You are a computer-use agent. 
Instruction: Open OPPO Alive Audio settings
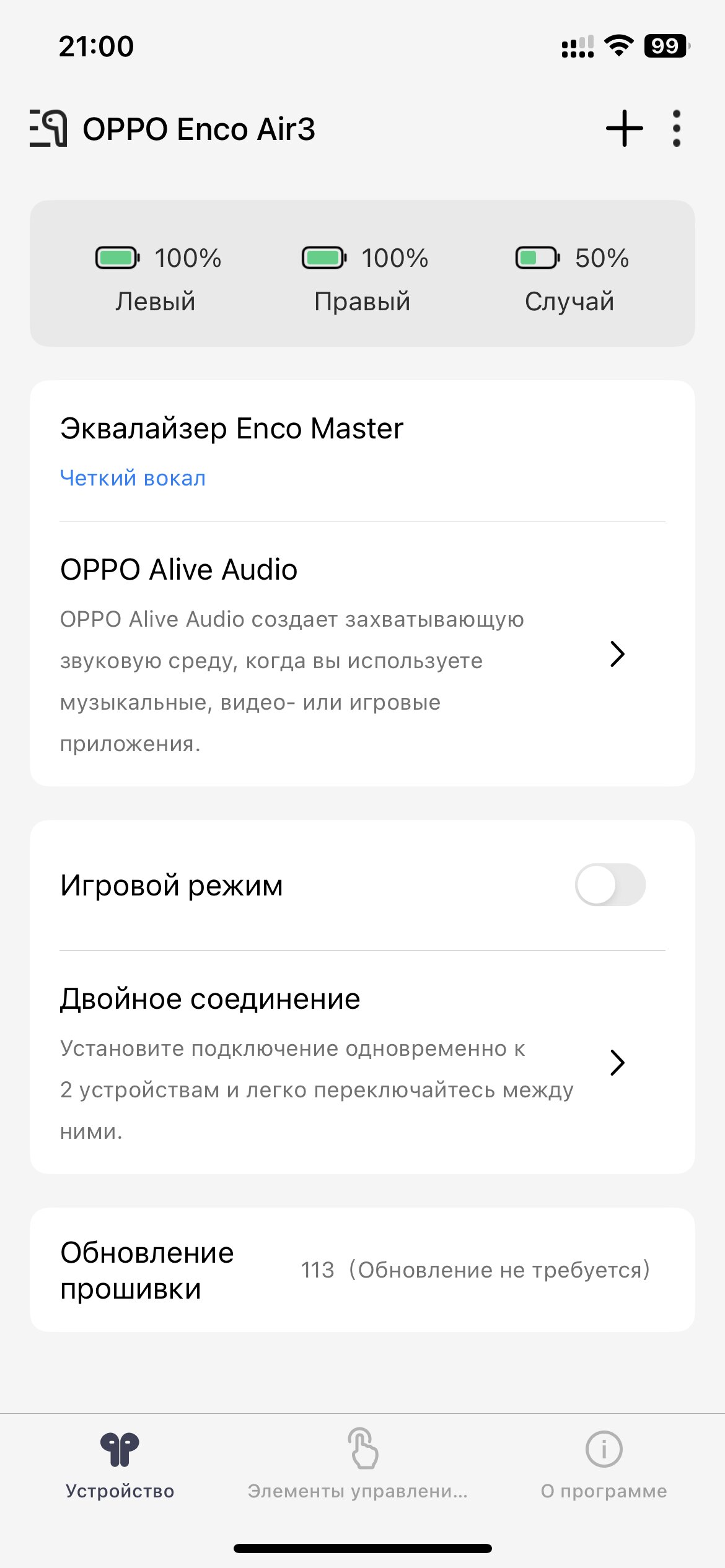(362, 654)
